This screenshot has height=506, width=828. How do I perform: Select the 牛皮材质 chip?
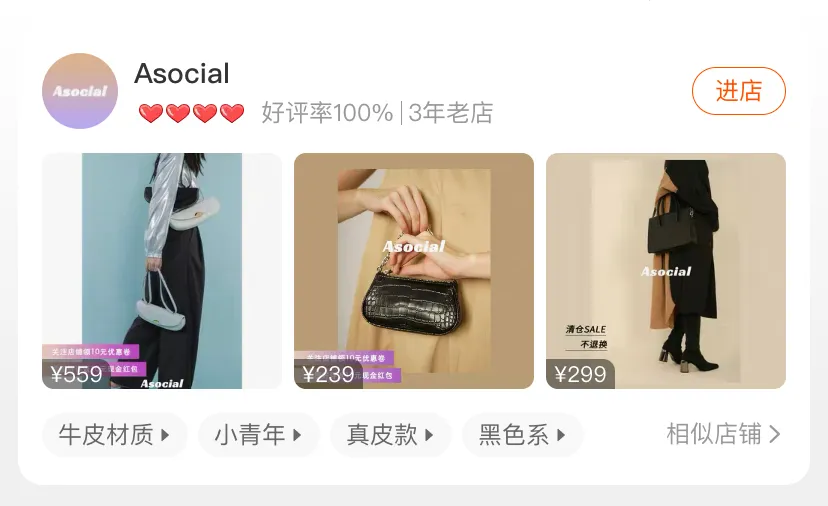click(114, 435)
